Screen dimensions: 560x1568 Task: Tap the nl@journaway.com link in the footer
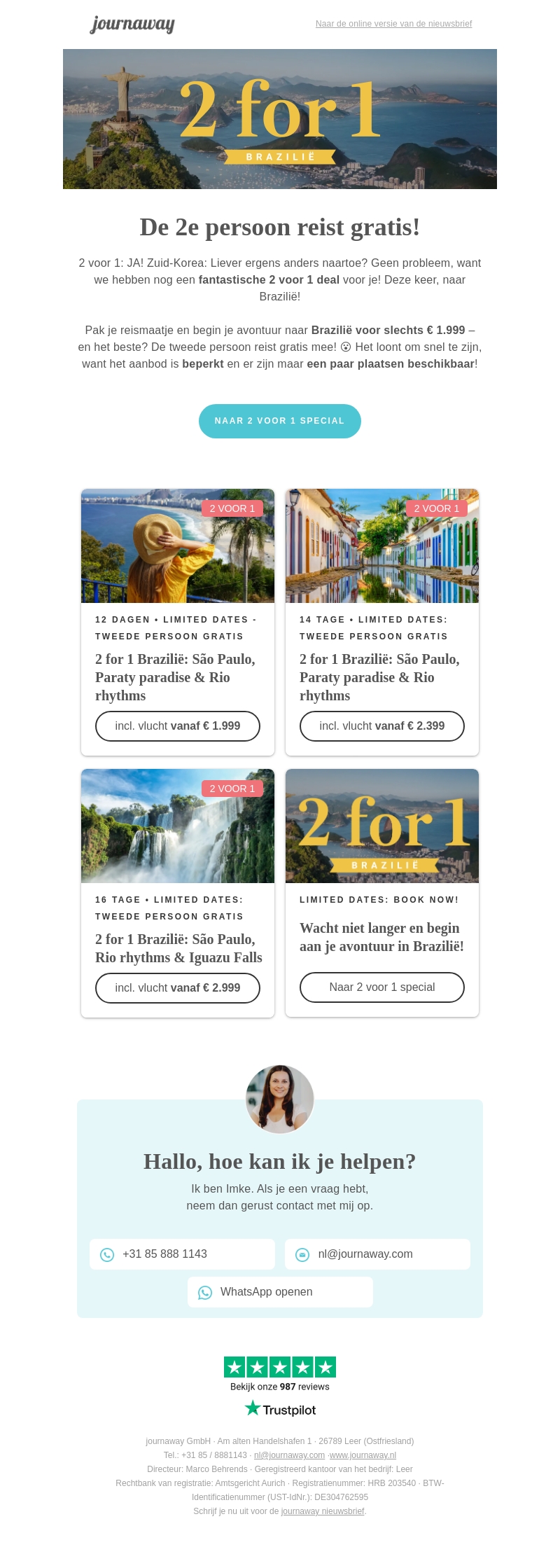pyautogui.click(x=289, y=1455)
